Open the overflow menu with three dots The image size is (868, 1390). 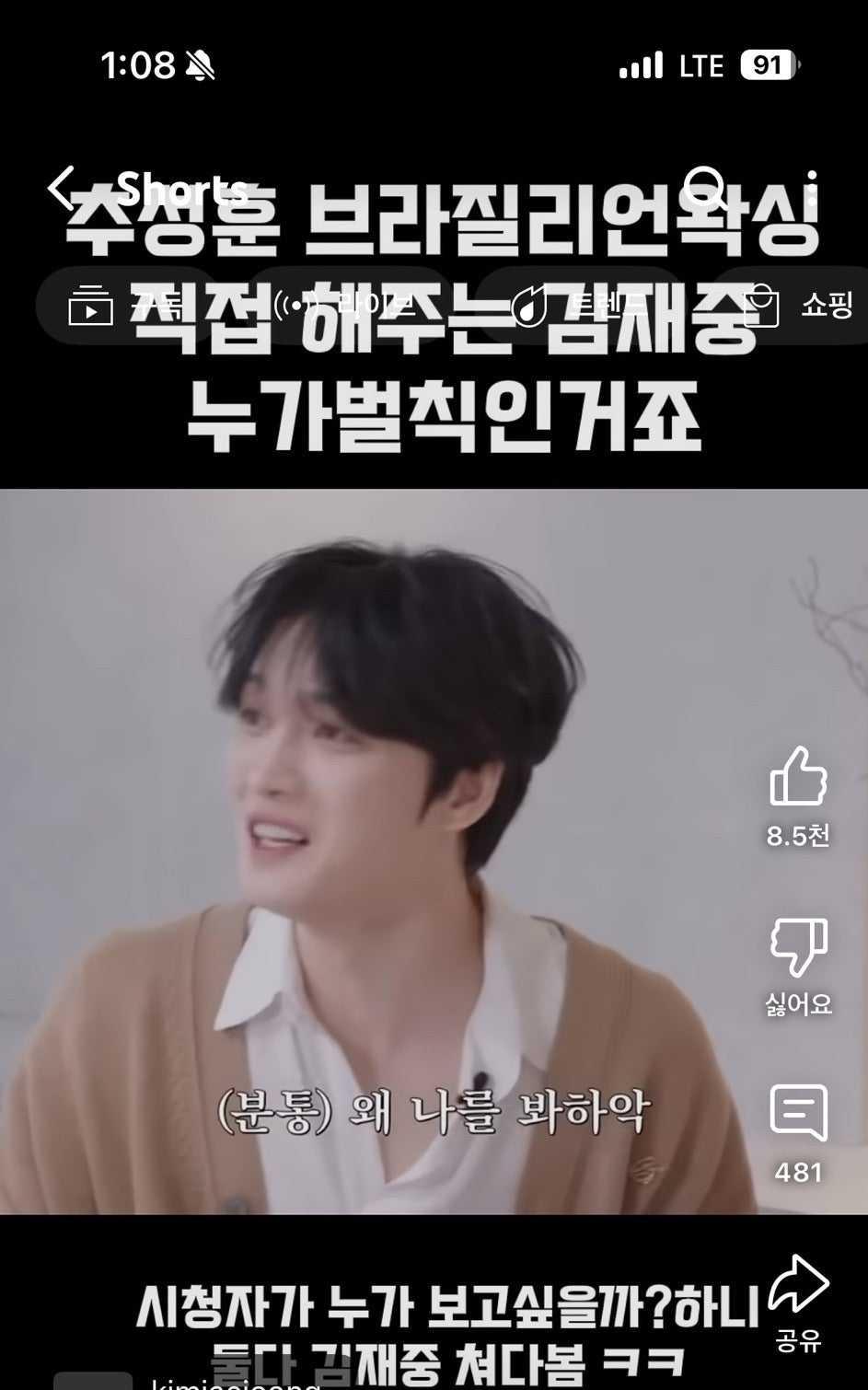tap(811, 189)
